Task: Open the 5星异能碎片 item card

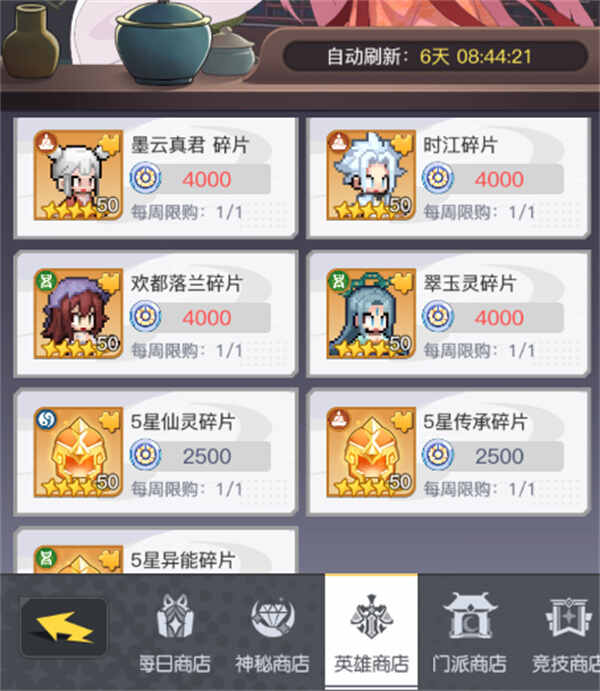Action: (x=157, y=553)
